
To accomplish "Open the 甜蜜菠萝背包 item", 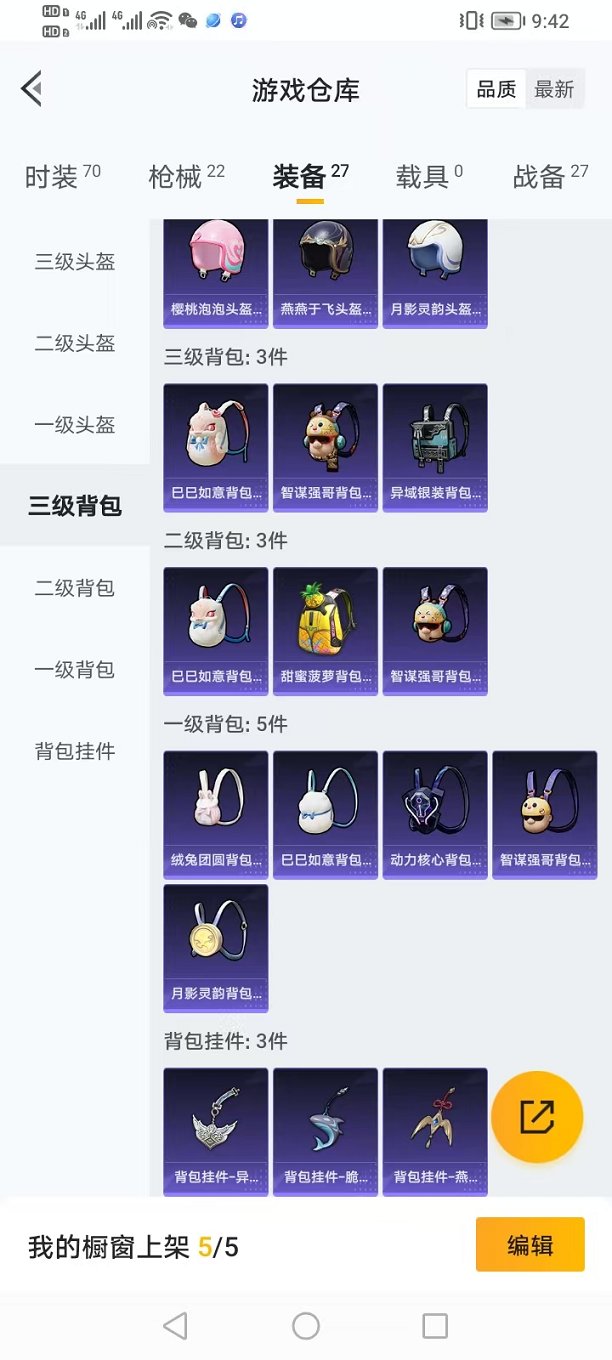I will pos(325,631).
